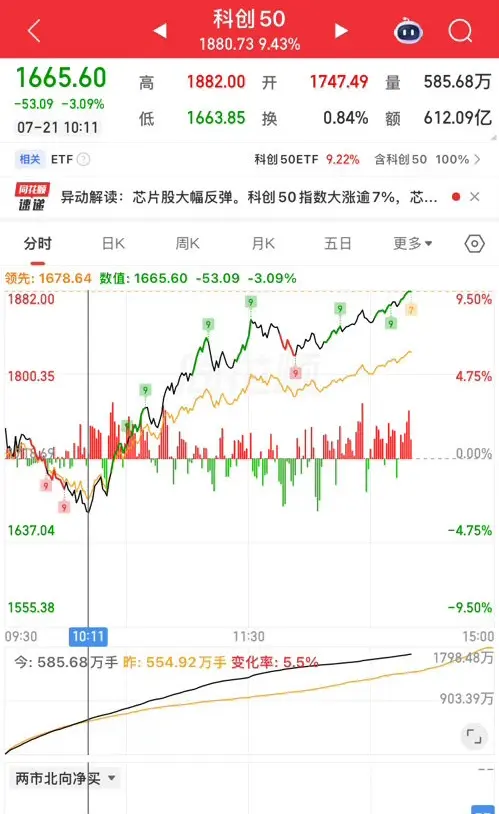Open the 两市北向净买 indicator dropdown
The height and width of the screenshot is (814, 499).
(x=65, y=778)
